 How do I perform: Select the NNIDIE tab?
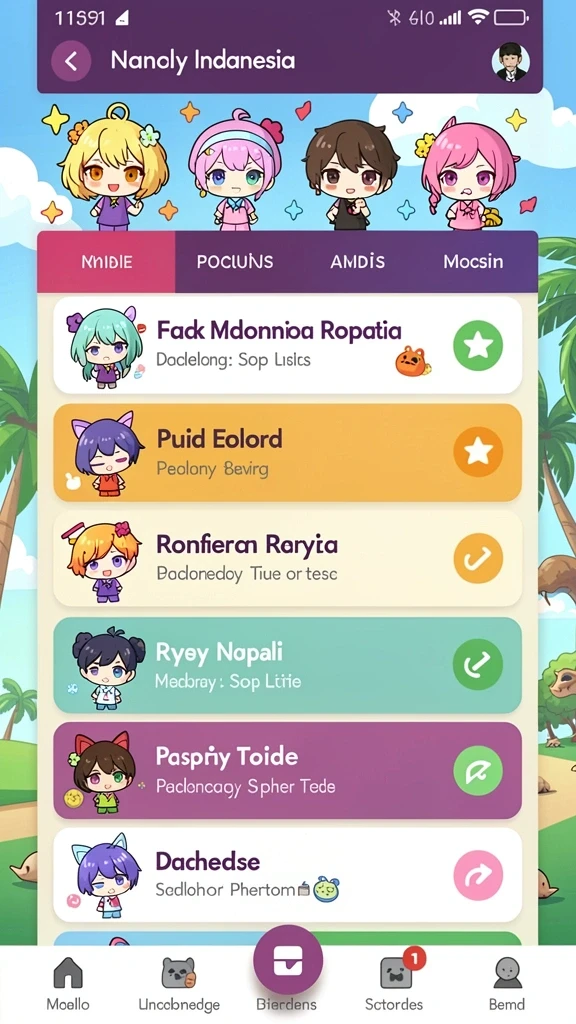[x=106, y=262]
